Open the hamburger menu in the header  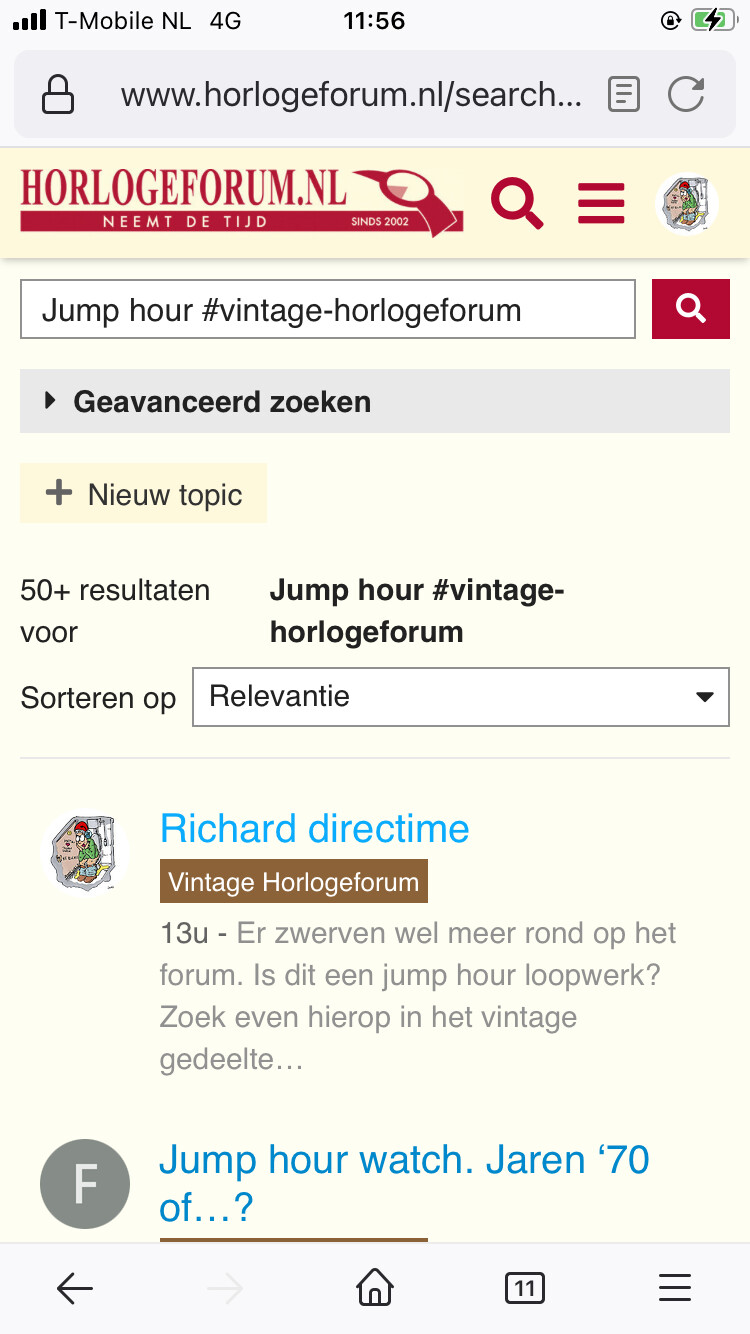point(601,203)
